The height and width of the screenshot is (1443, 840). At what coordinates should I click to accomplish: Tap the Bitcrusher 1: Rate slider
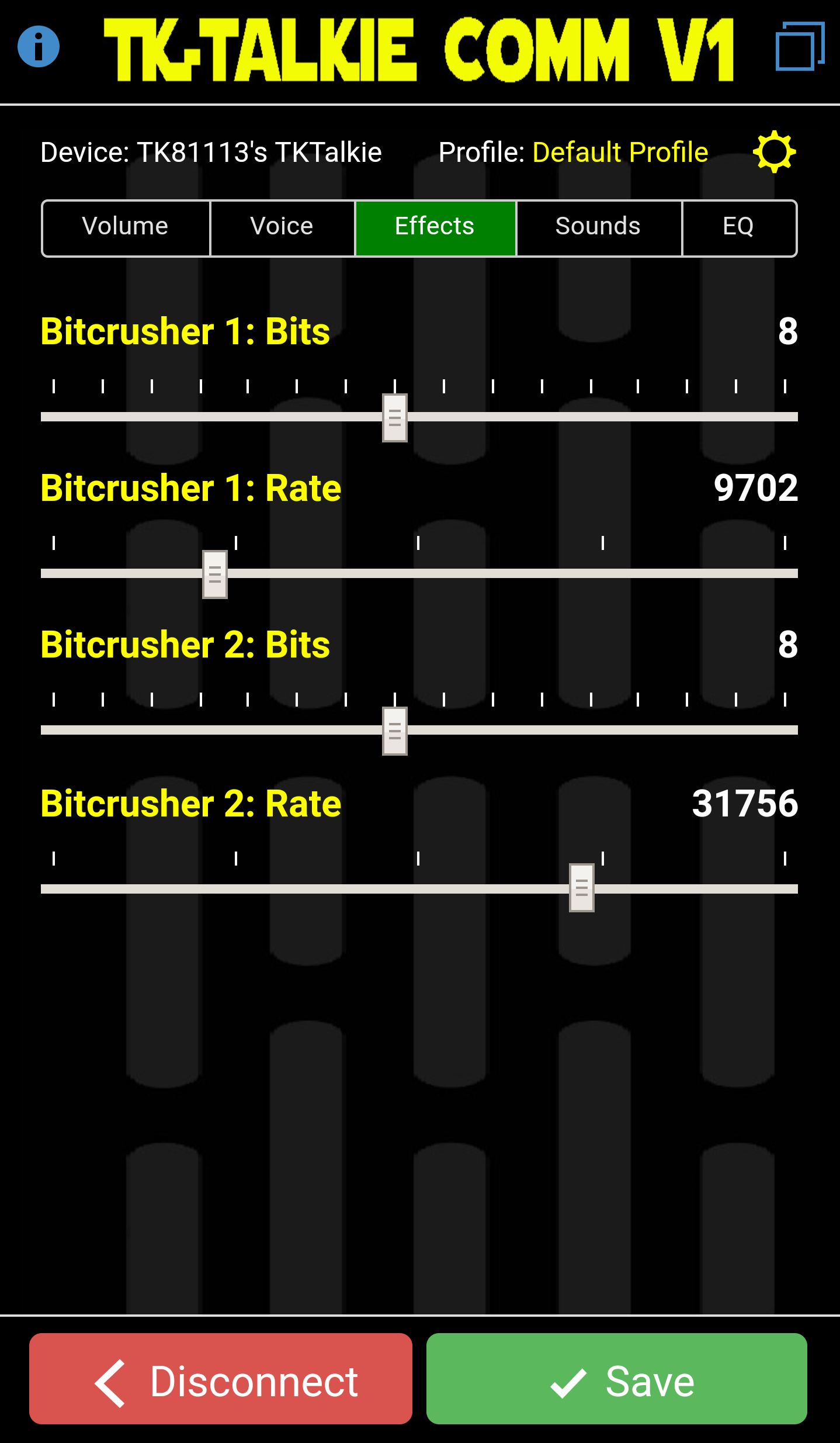coord(215,574)
